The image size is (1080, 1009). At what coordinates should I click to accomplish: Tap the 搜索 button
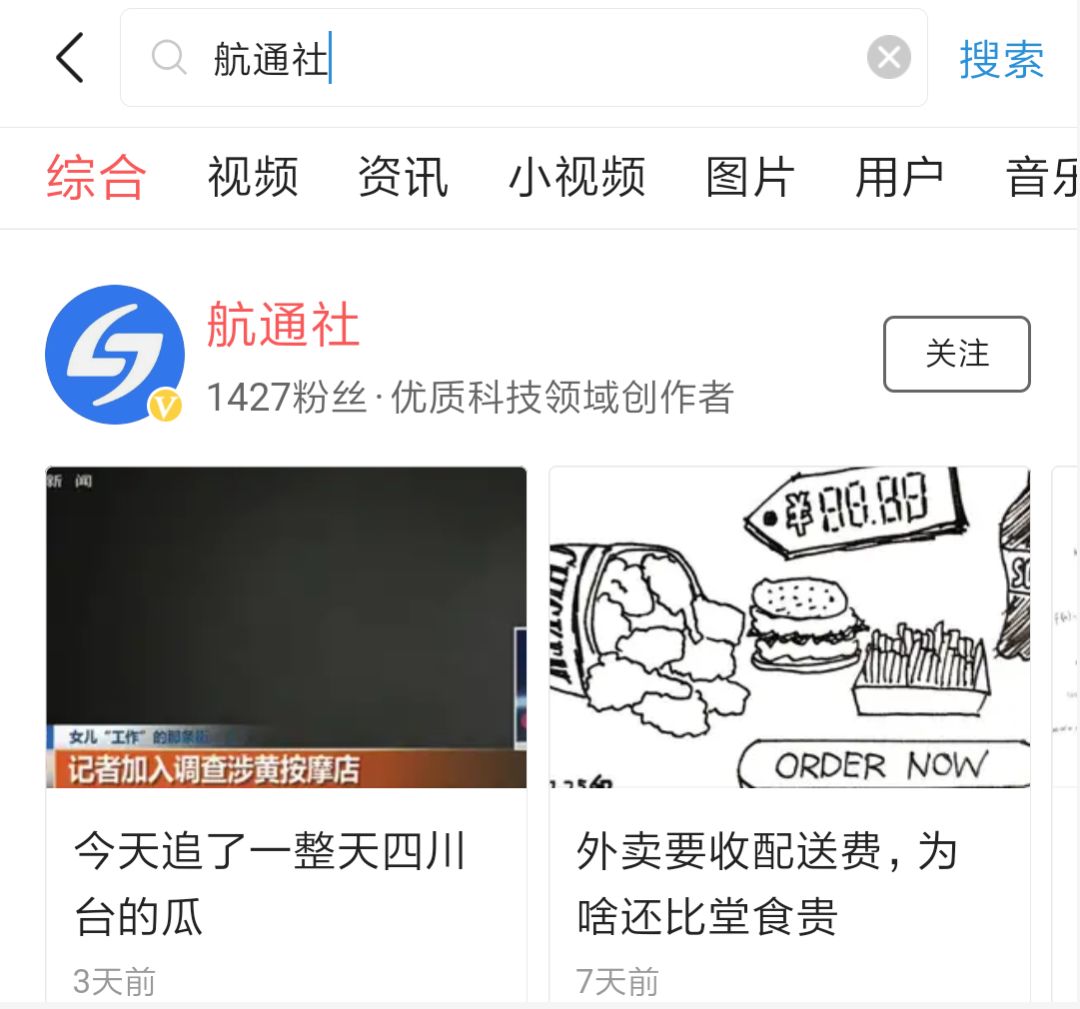click(x=1001, y=60)
